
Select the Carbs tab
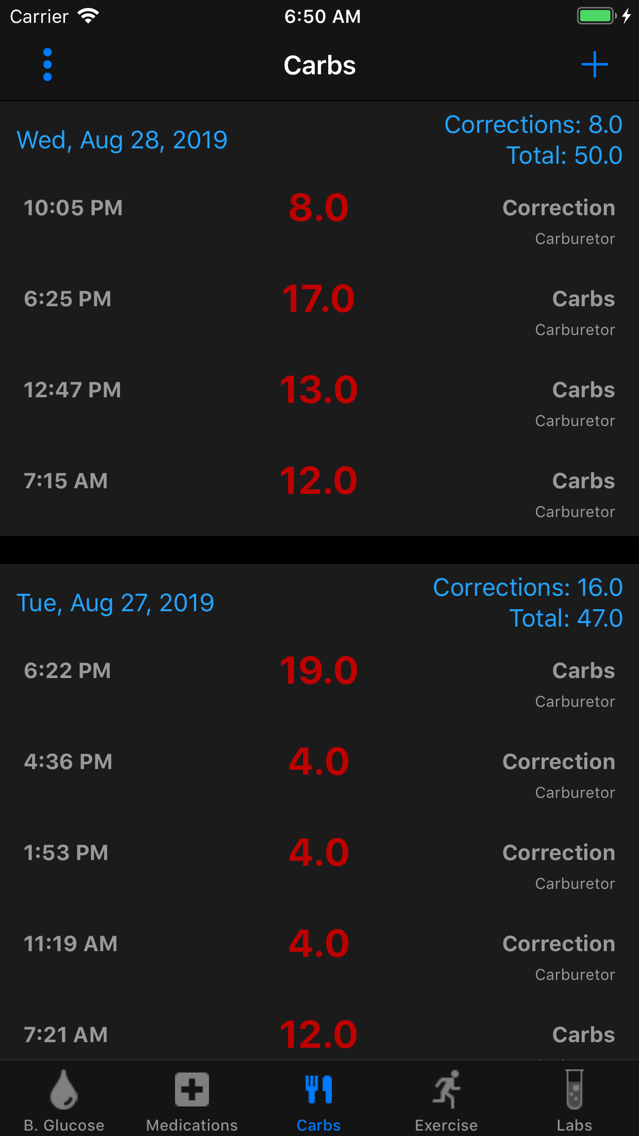click(x=319, y=1099)
